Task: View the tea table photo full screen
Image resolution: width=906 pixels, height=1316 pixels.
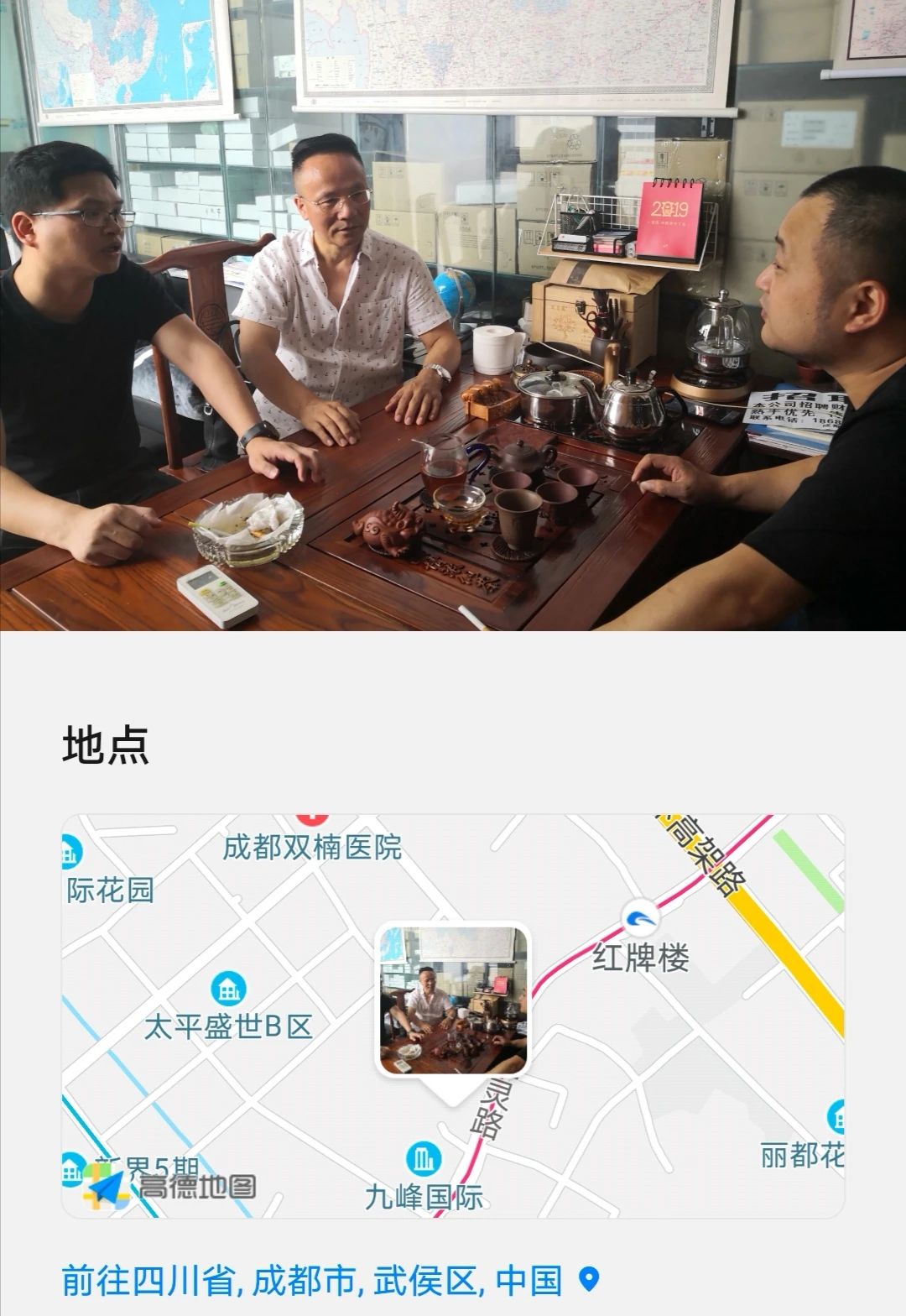Action: (x=453, y=315)
